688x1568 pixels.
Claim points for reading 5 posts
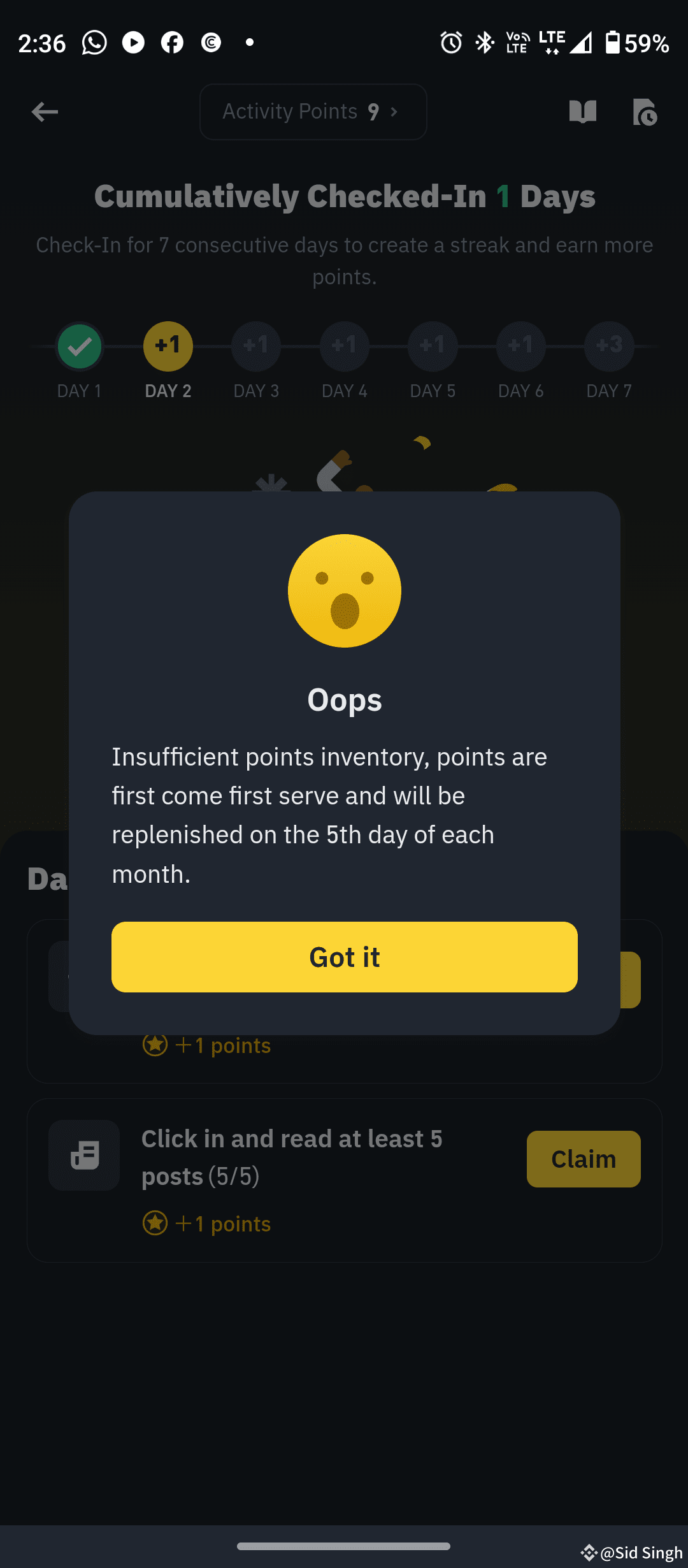pos(583,1159)
